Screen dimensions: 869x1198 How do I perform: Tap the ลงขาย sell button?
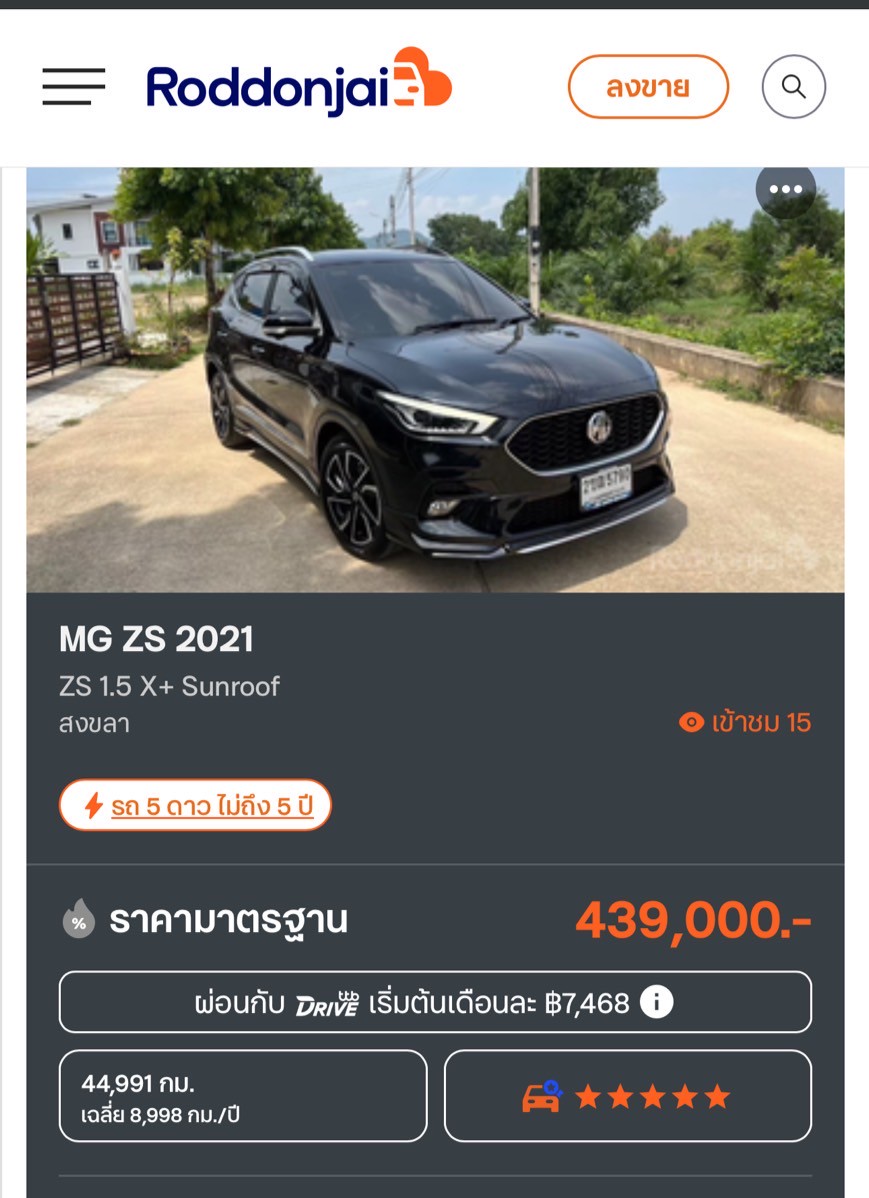pyautogui.click(x=648, y=87)
